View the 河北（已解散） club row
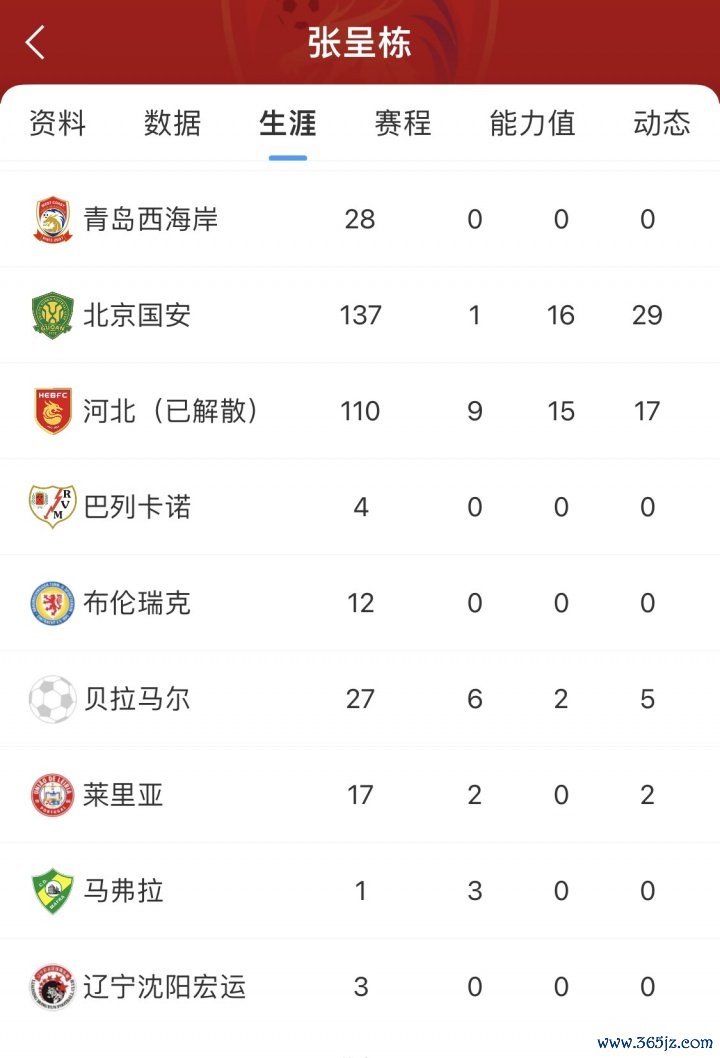The width and height of the screenshot is (720, 1058). pos(170,411)
